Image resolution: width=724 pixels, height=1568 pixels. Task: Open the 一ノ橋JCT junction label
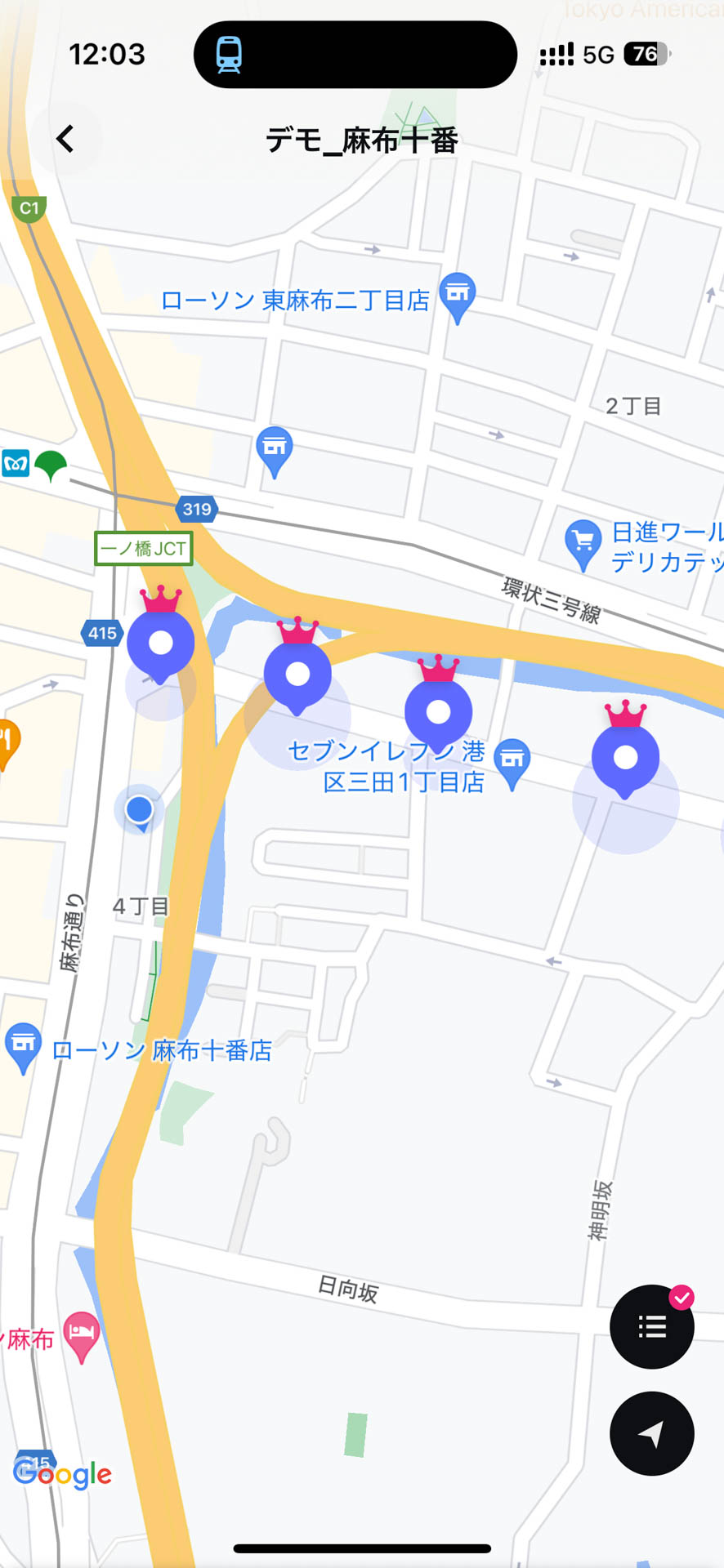(x=144, y=550)
